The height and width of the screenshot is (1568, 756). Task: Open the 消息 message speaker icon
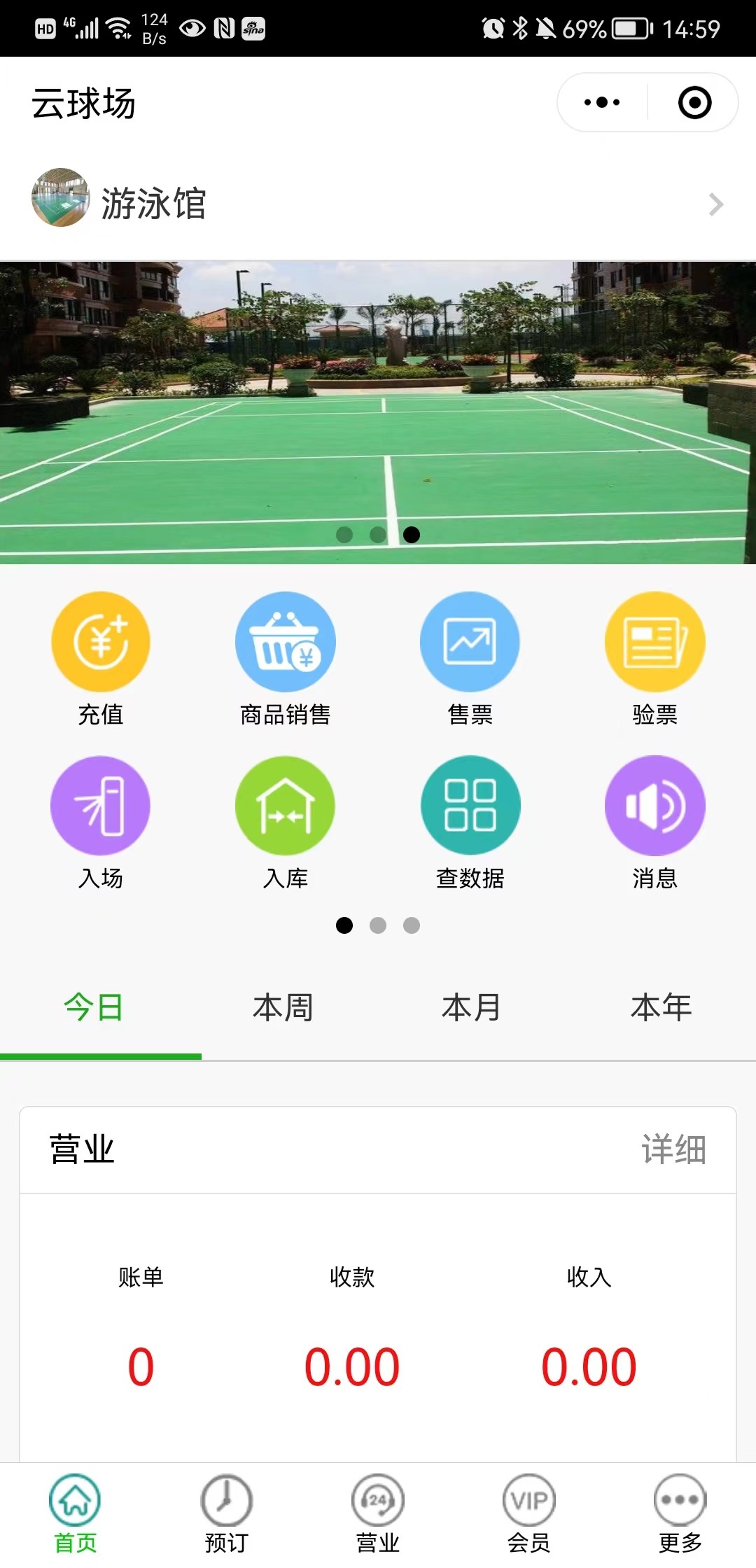click(655, 805)
